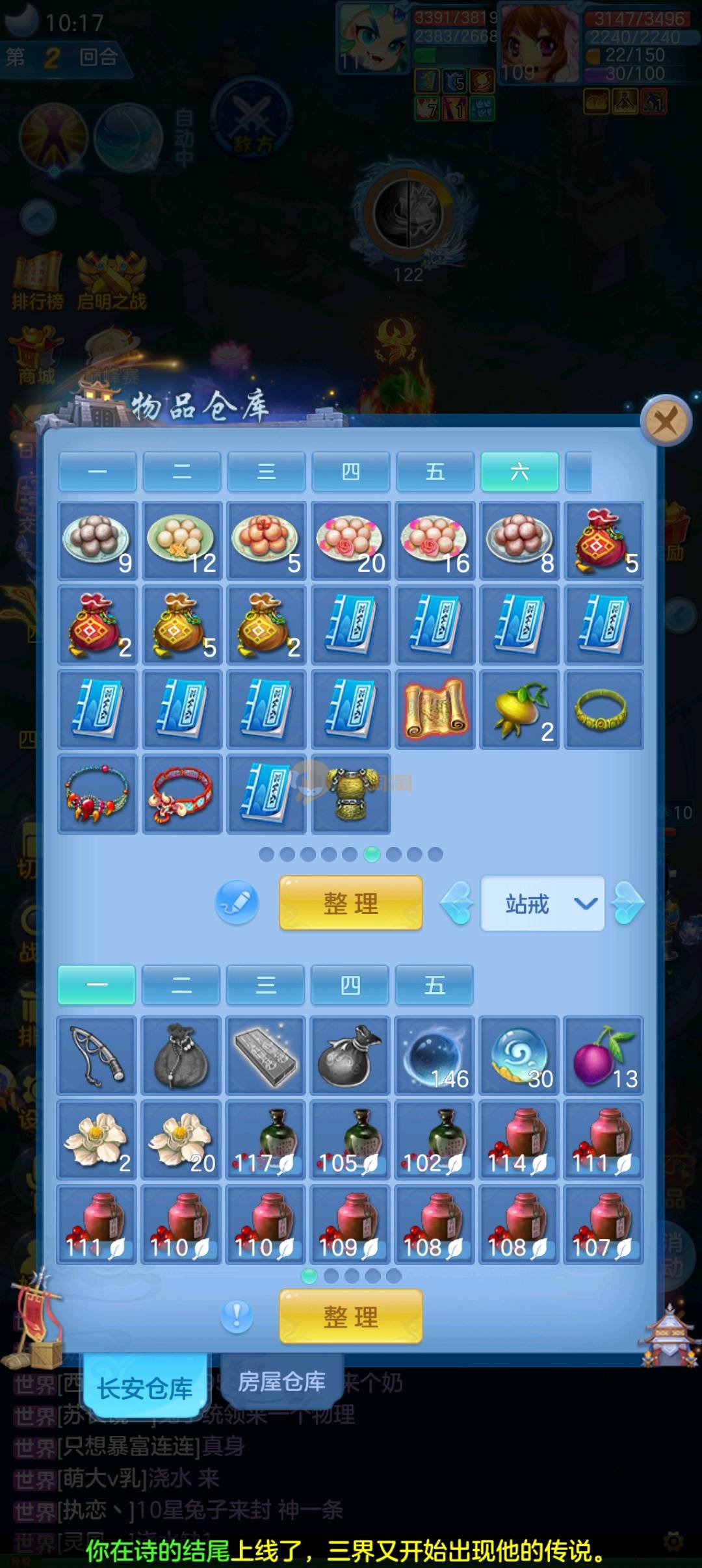Screen dimensions: 702x1568
Task: Open the exclamation info icon
Action: click(x=237, y=1316)
